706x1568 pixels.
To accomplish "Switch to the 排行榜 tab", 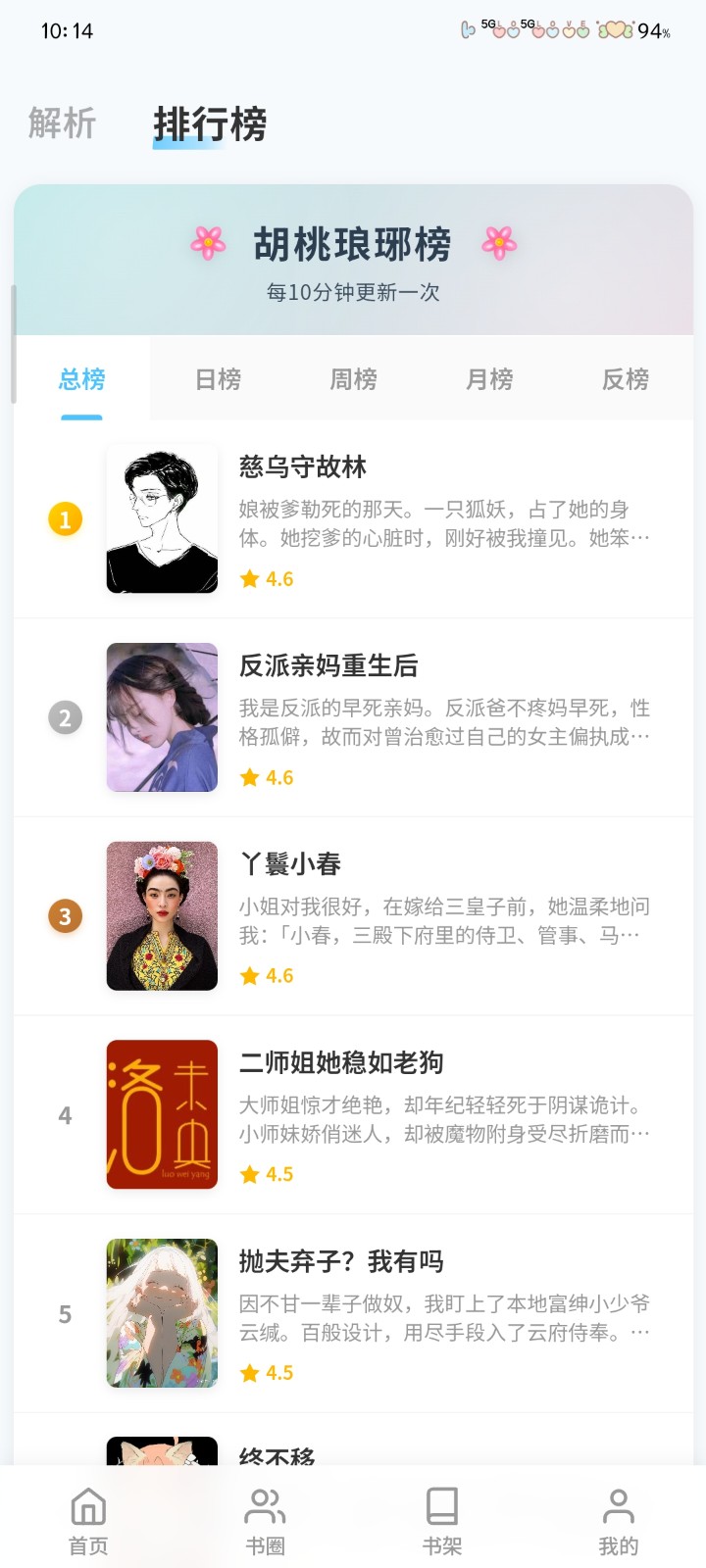I will (x=209, y=124).
